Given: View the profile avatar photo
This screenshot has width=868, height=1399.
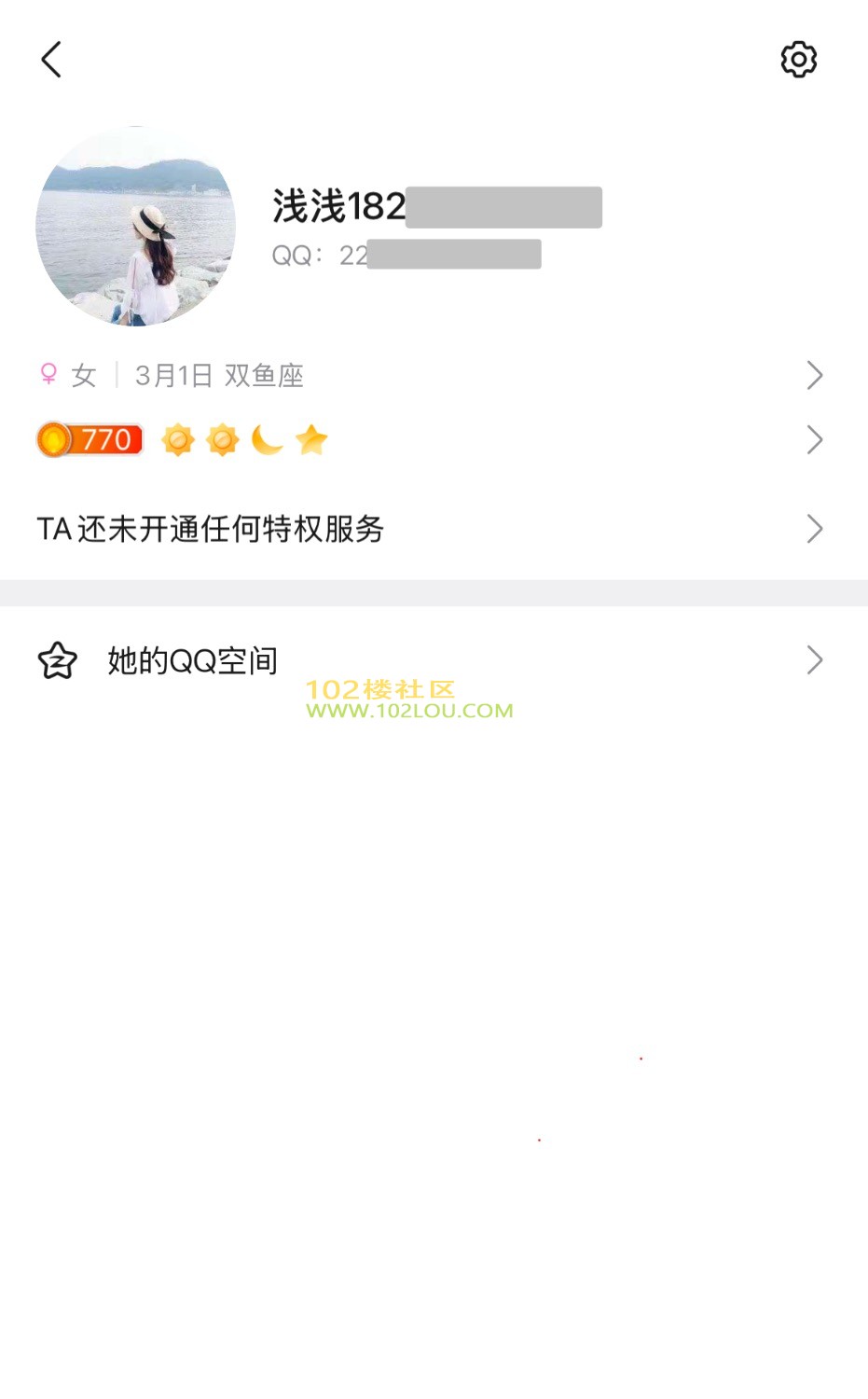Looking at the screenshot, I should point(136,227).
